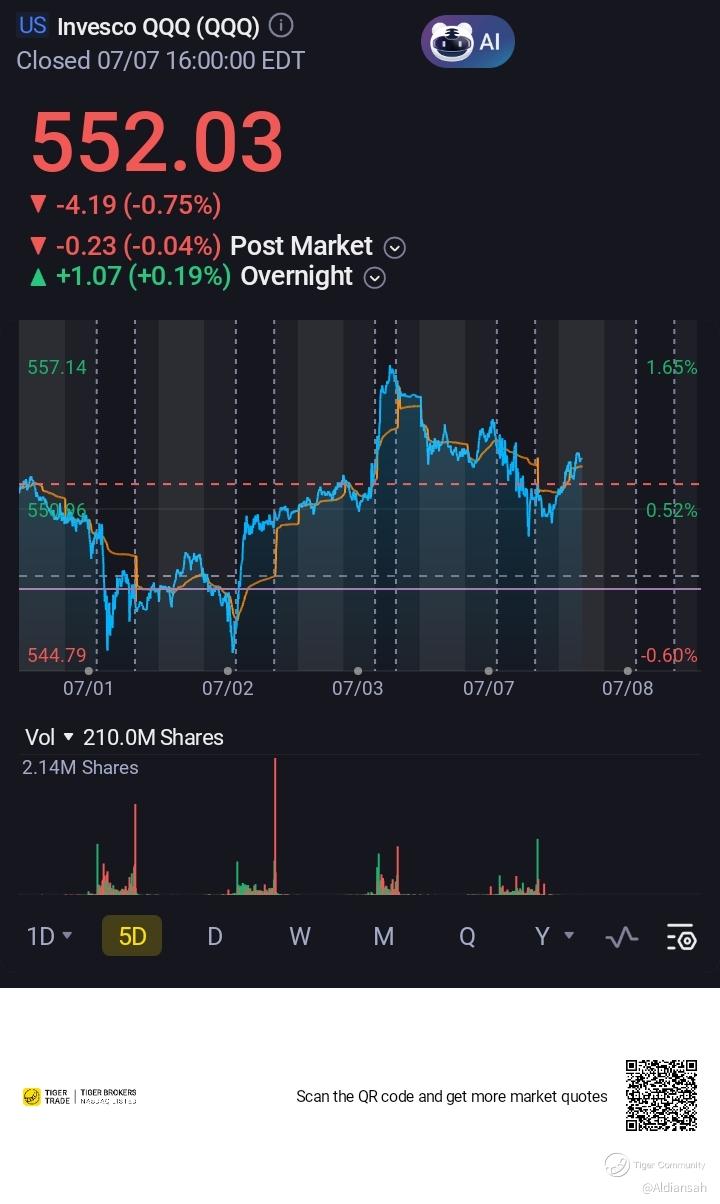Image resolution: width=720 pixels, height=1204 pixels.
Task: Expand the Overnight quote dropdown
Action: point(374,278)
